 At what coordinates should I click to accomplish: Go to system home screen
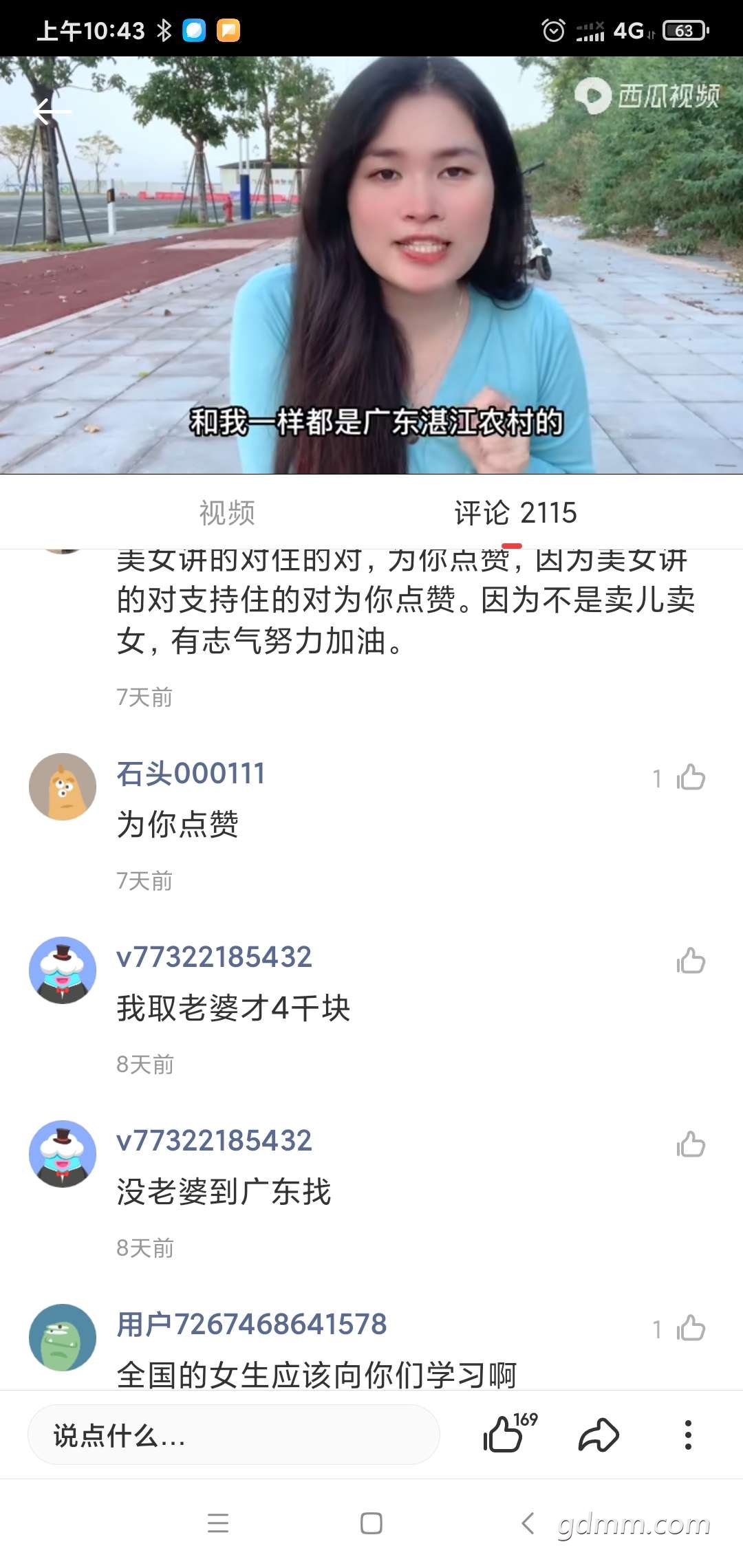click(x=371, y=1523)
